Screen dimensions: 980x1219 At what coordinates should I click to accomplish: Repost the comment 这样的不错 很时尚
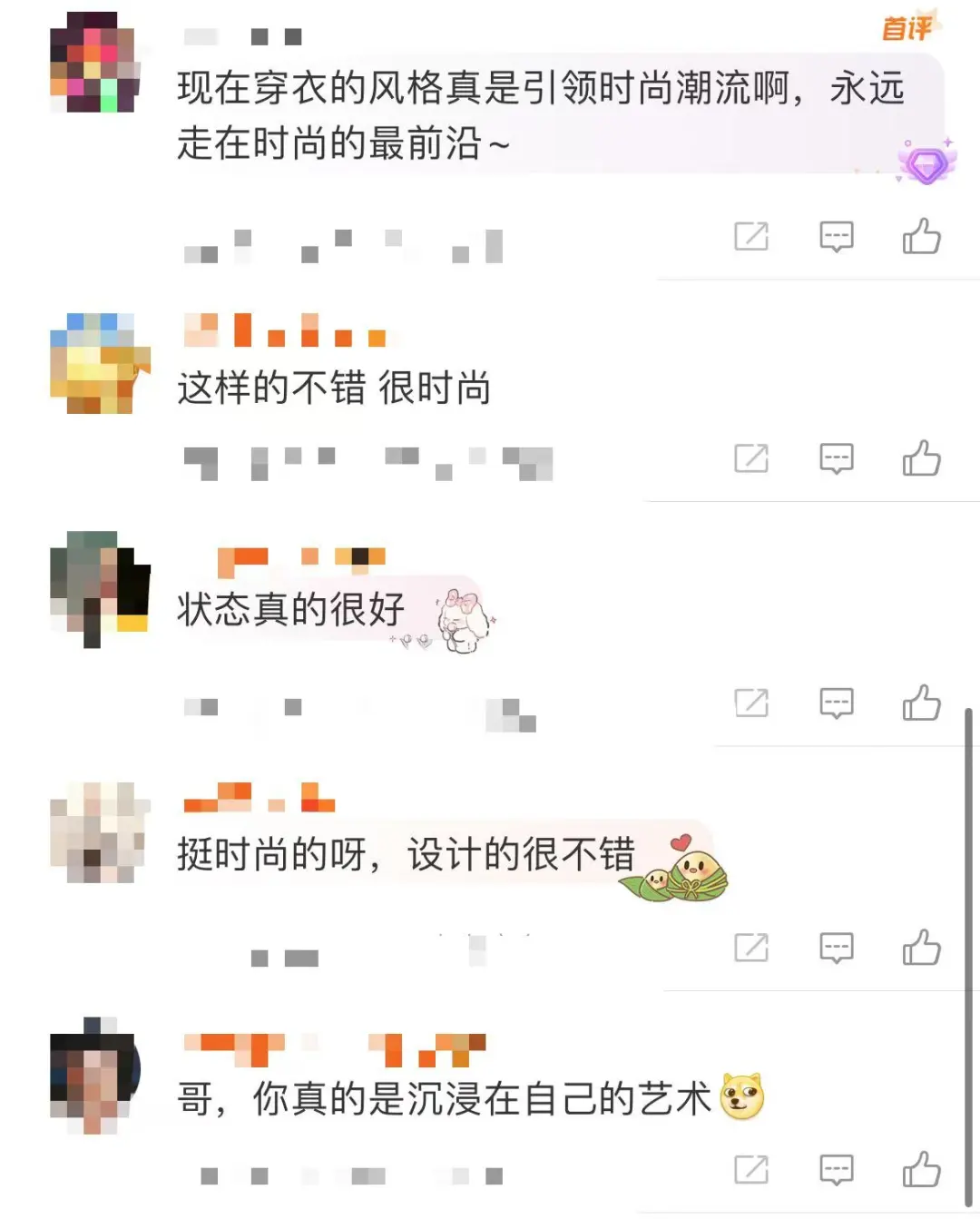click(751, 458)
